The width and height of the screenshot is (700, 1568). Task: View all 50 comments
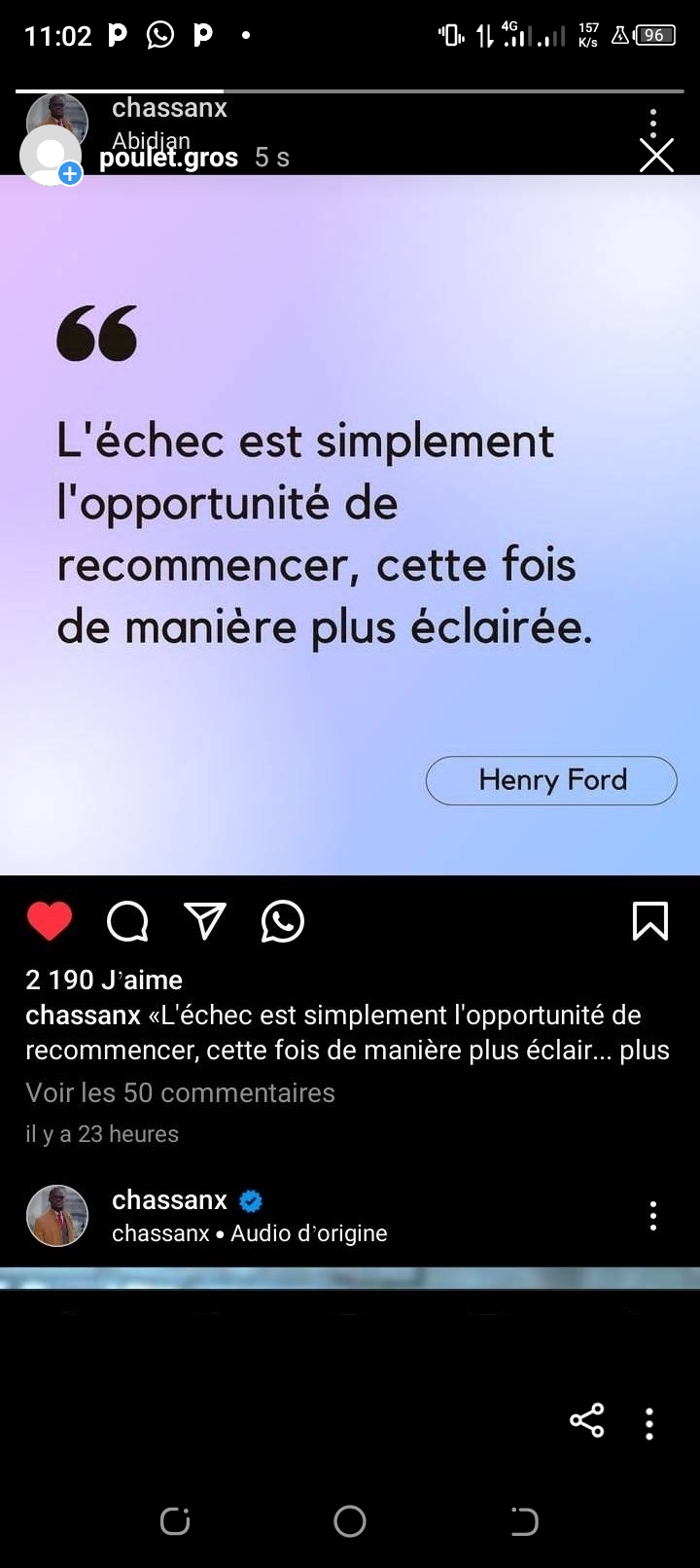pyautogui.click(x=180, y=1092)
